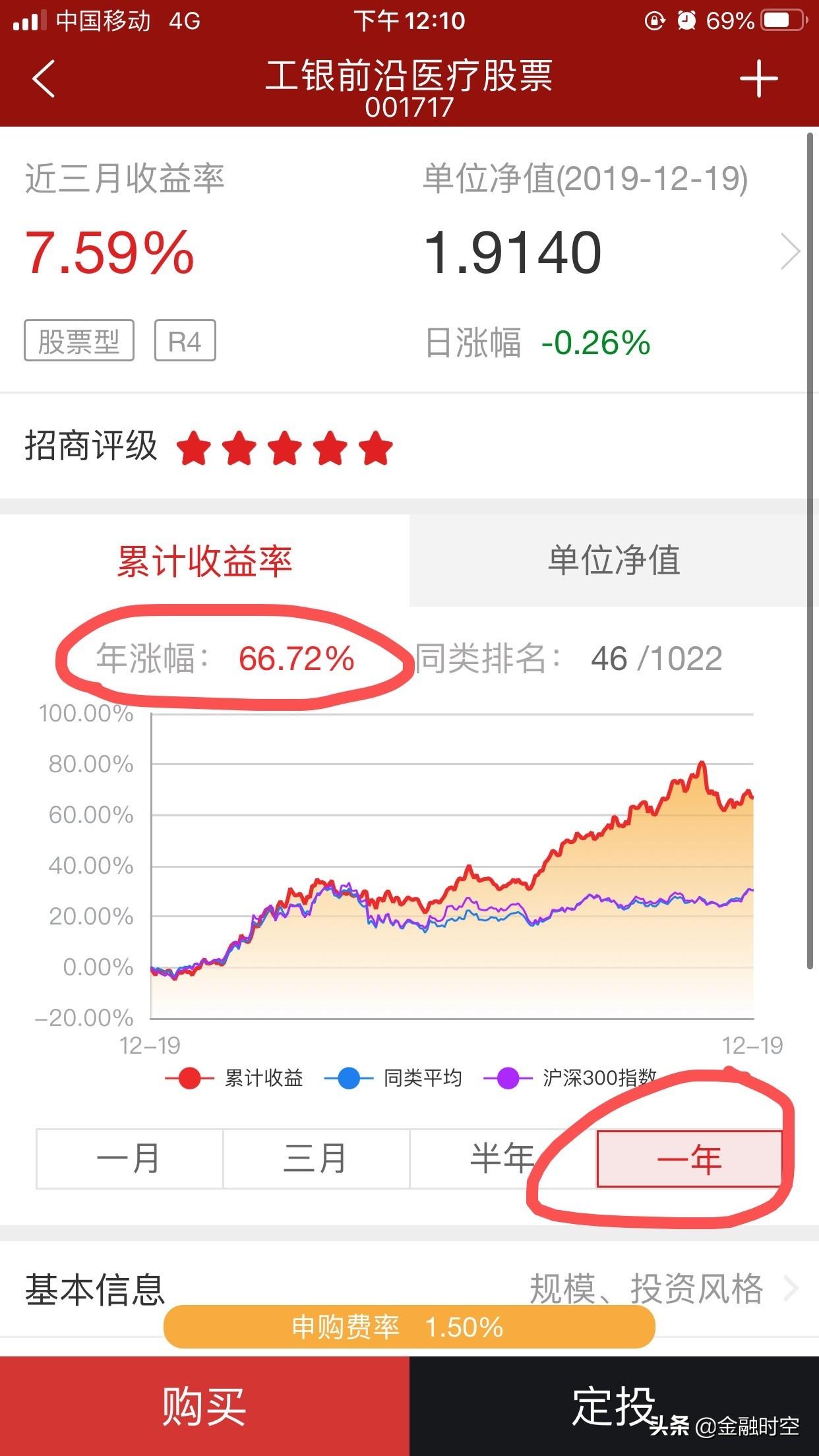Switch to the 累计收益率 tab

(x=204, y=561)
